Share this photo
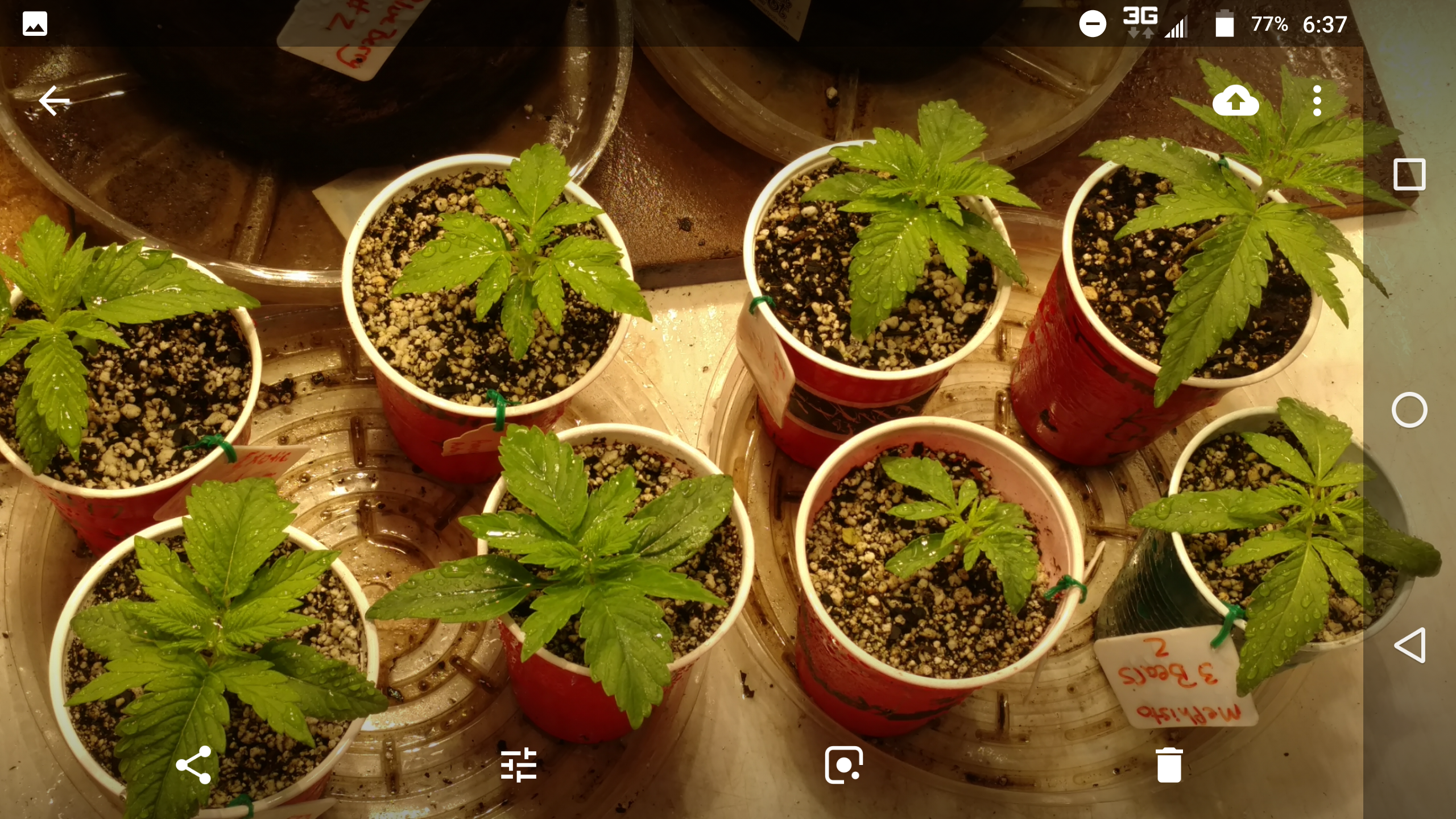Image resolution: width=1456 pixels, height=819 pixels. tap(193, 765)
